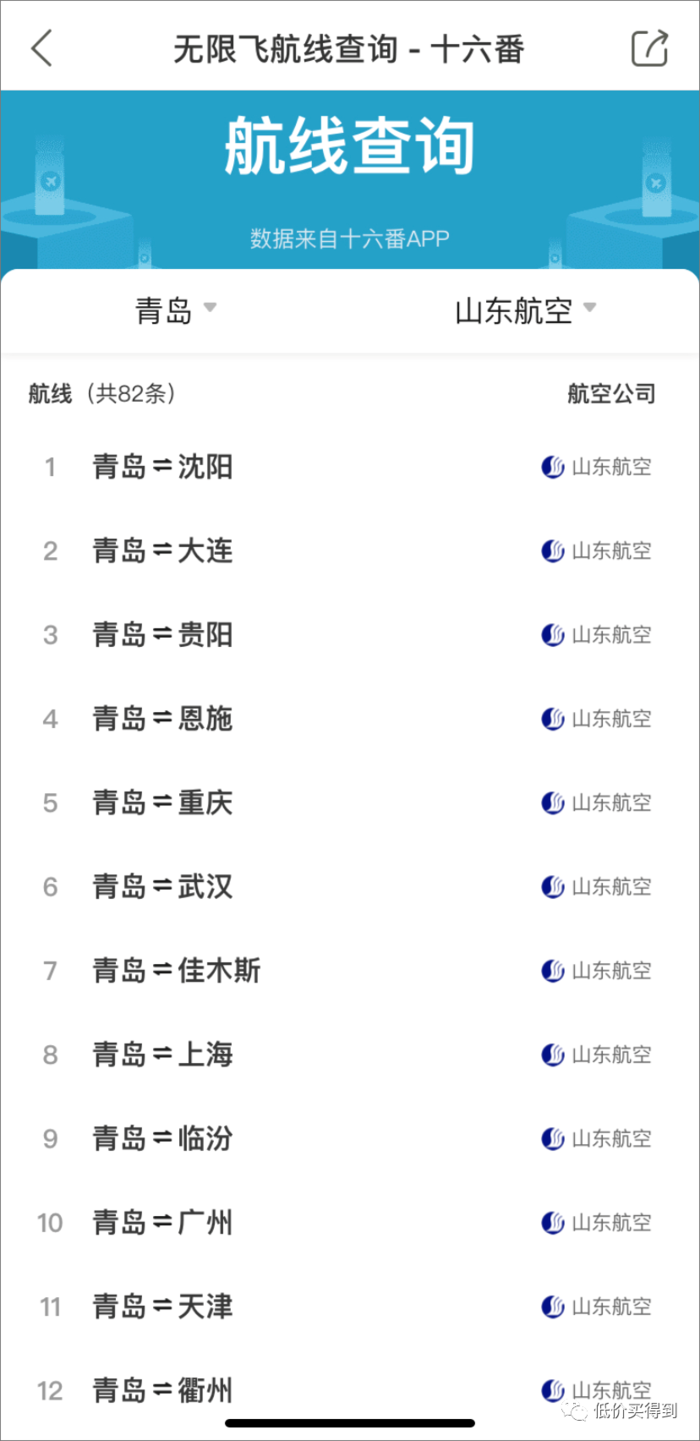Image resolution: width=700 pixels, height=1441 pixels.
Task: Share this route query page
Action: click(x=649, y=48)
